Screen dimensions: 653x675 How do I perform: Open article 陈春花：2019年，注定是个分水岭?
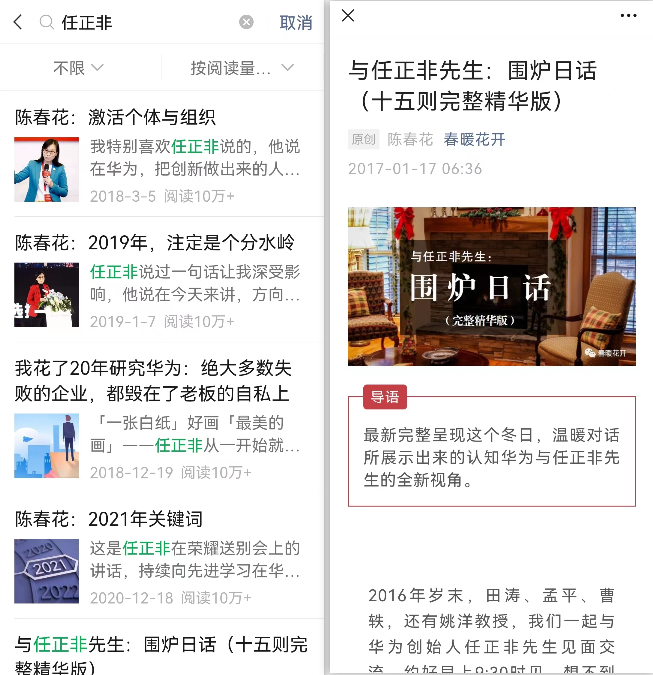pyautogui.click(x=155, y=242)
